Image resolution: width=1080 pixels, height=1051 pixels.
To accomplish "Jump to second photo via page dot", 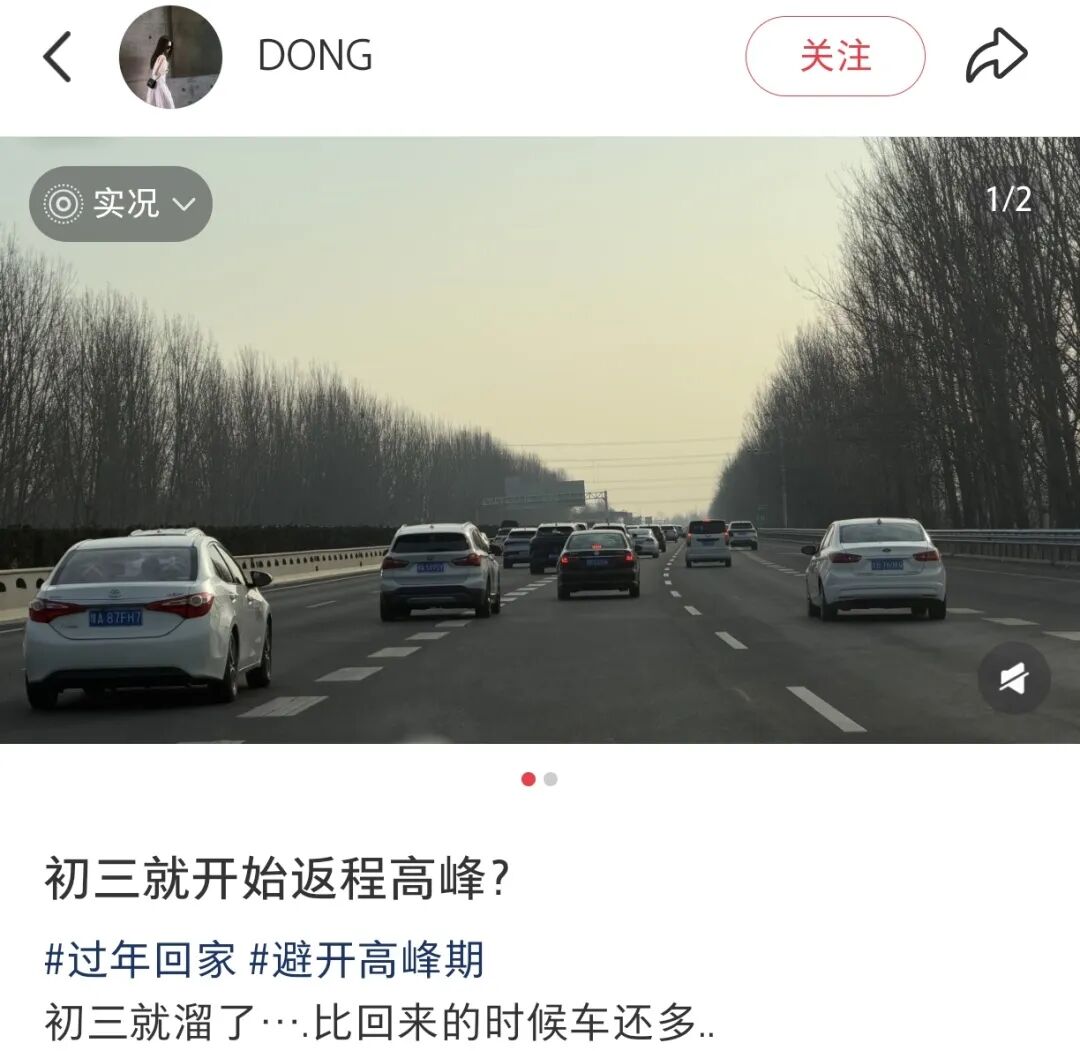I will click(x=550, y=779).
